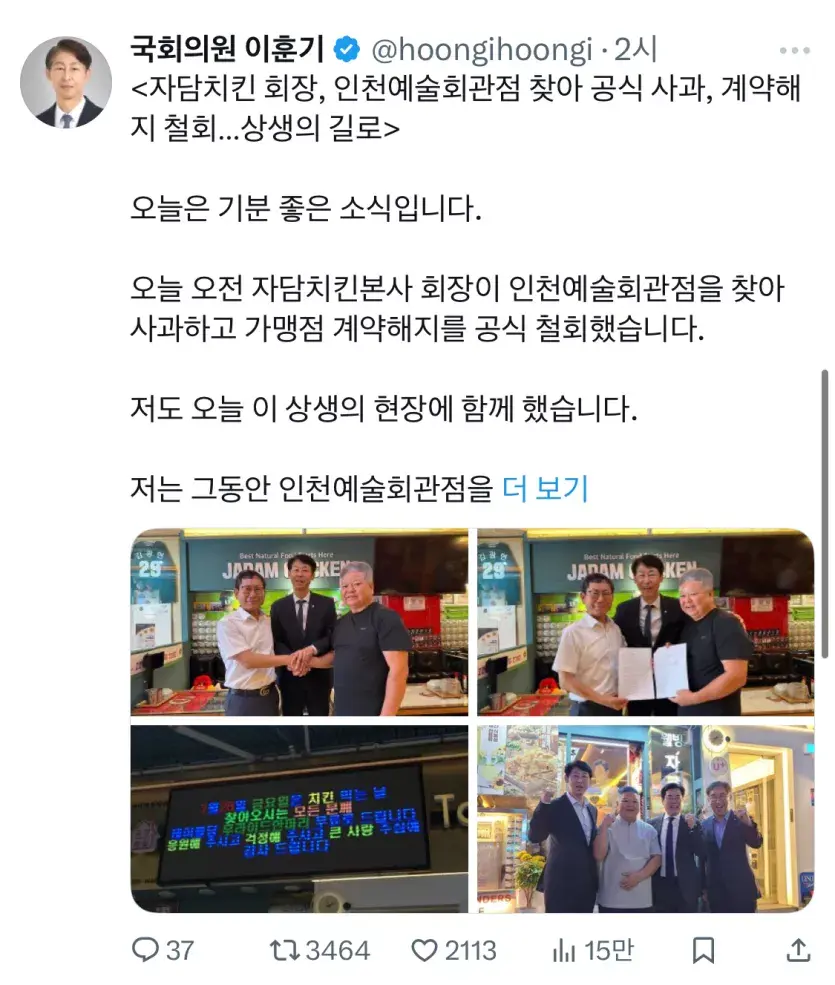Viewport: 835px width, 985px height.
Task: Share this tweet
Action: click(798, 949)
